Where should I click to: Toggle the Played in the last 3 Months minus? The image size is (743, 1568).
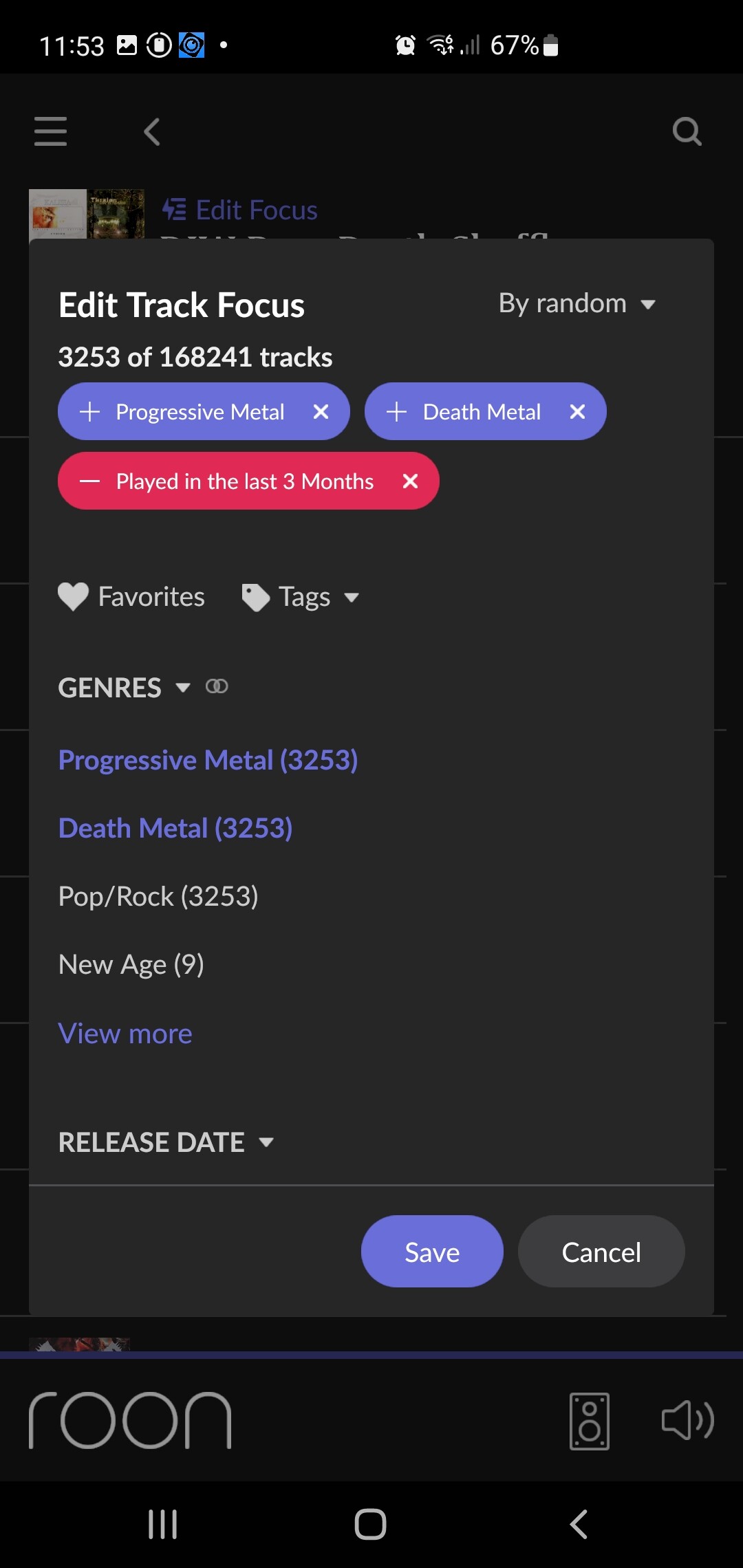coord(90,481)
